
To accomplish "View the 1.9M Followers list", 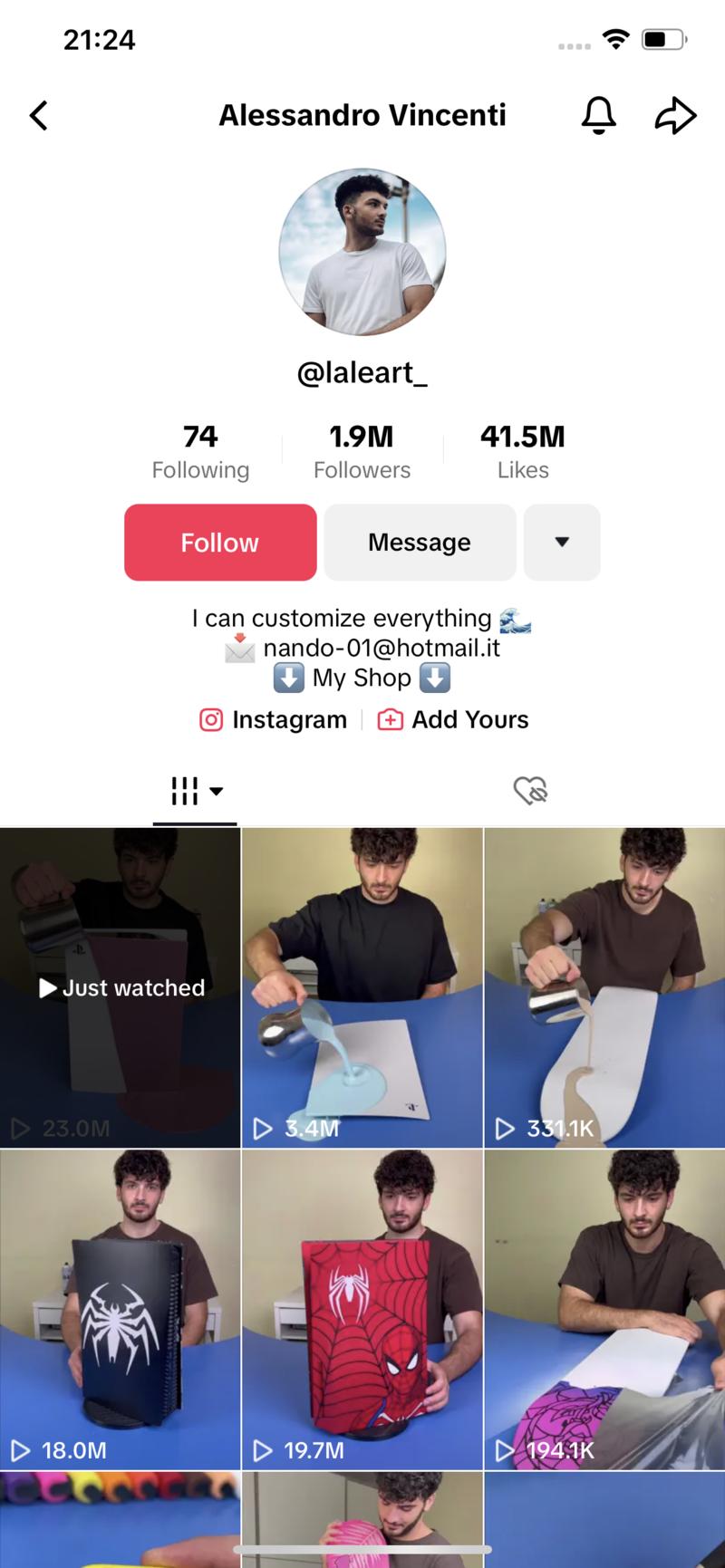I will (x=362, y=451).
